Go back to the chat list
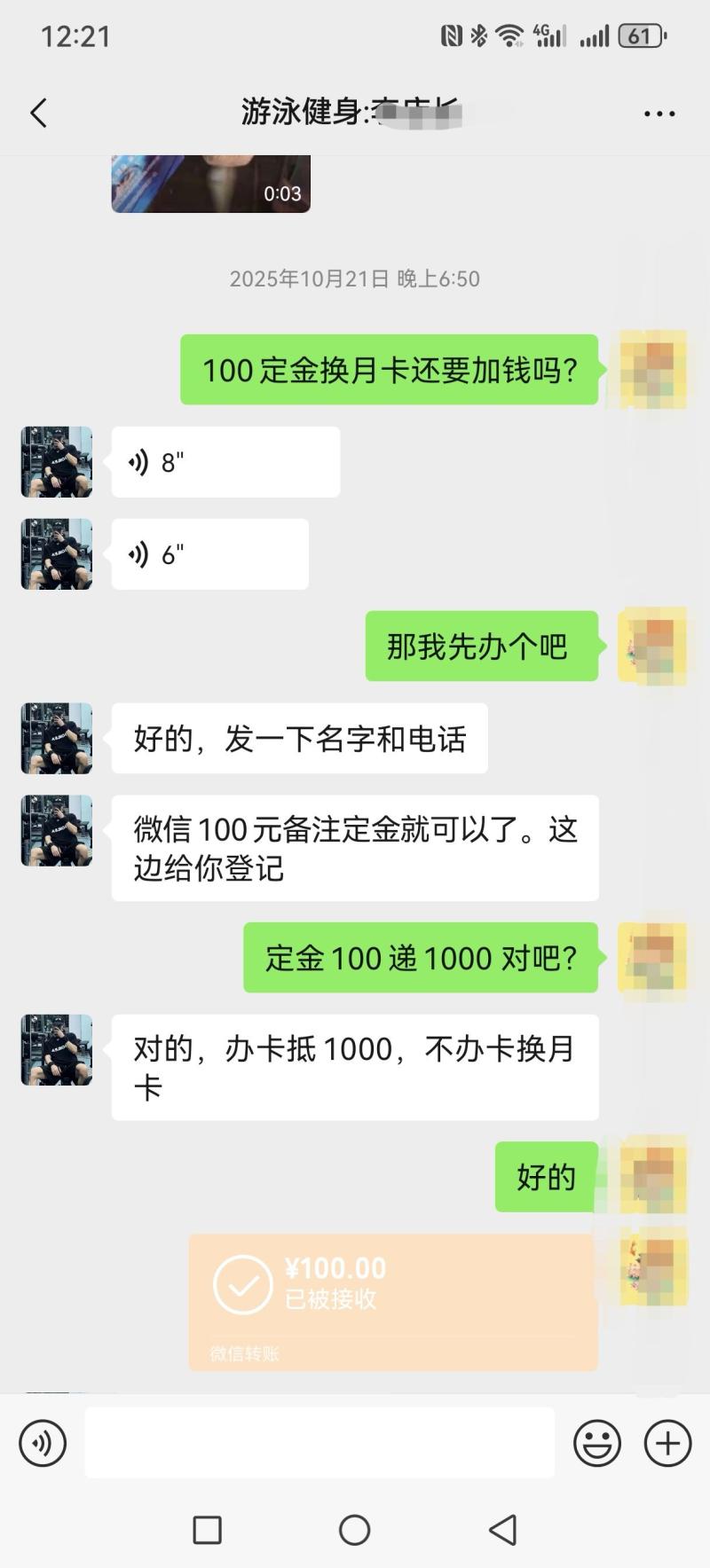 click(38, 114)
